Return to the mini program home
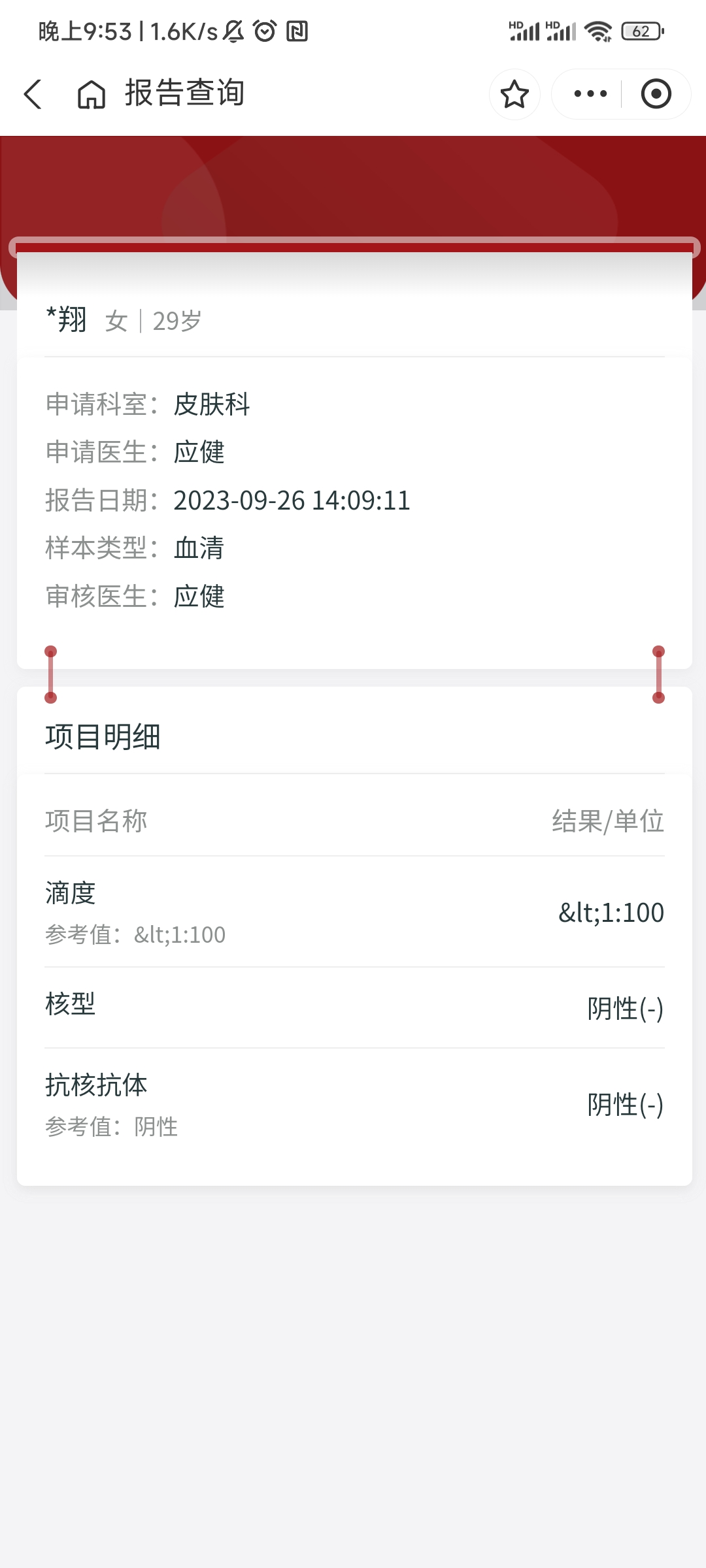Viewport: 706px width, 1568px height. click(x=92, y=94)
